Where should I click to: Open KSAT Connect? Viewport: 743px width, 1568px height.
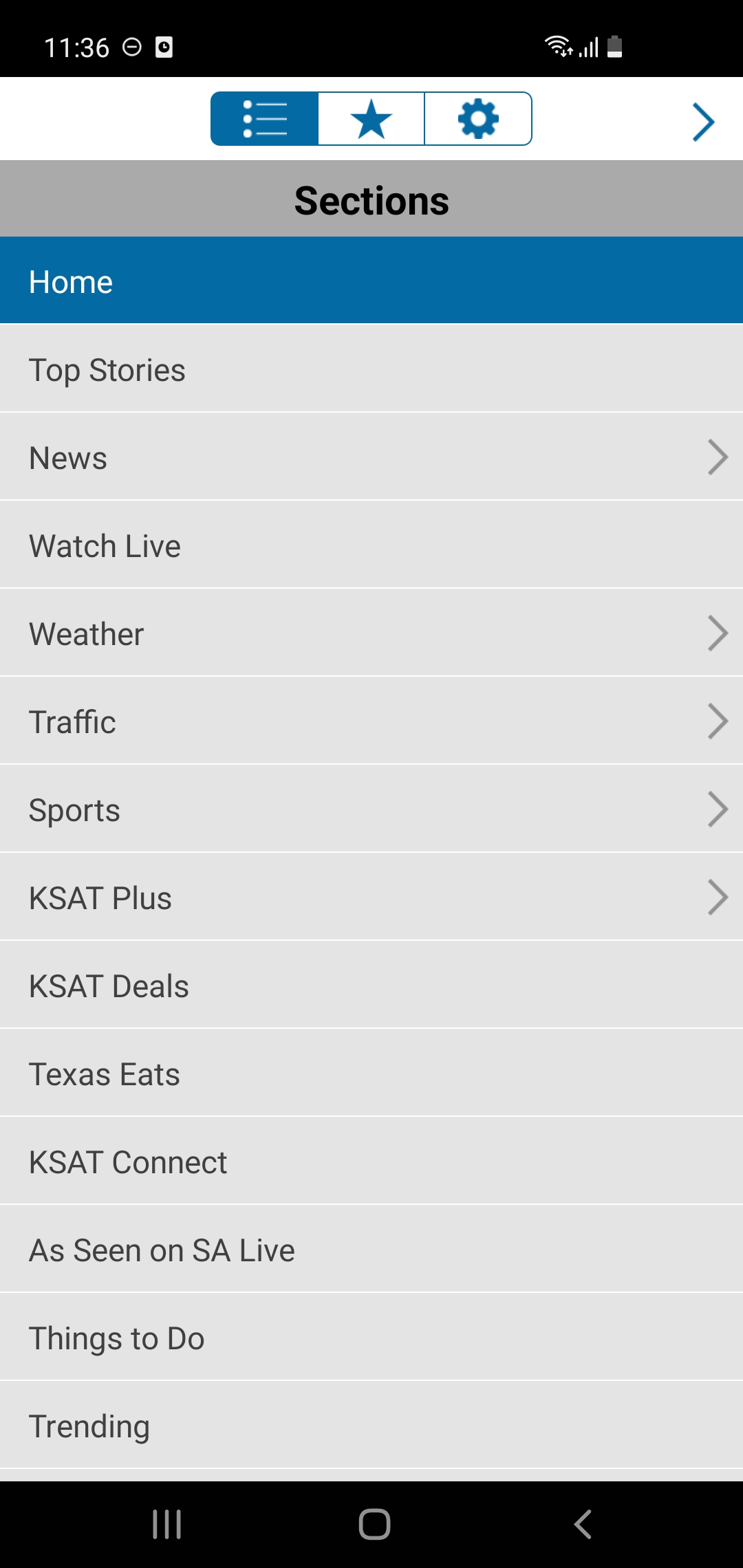pos(371,1161)
